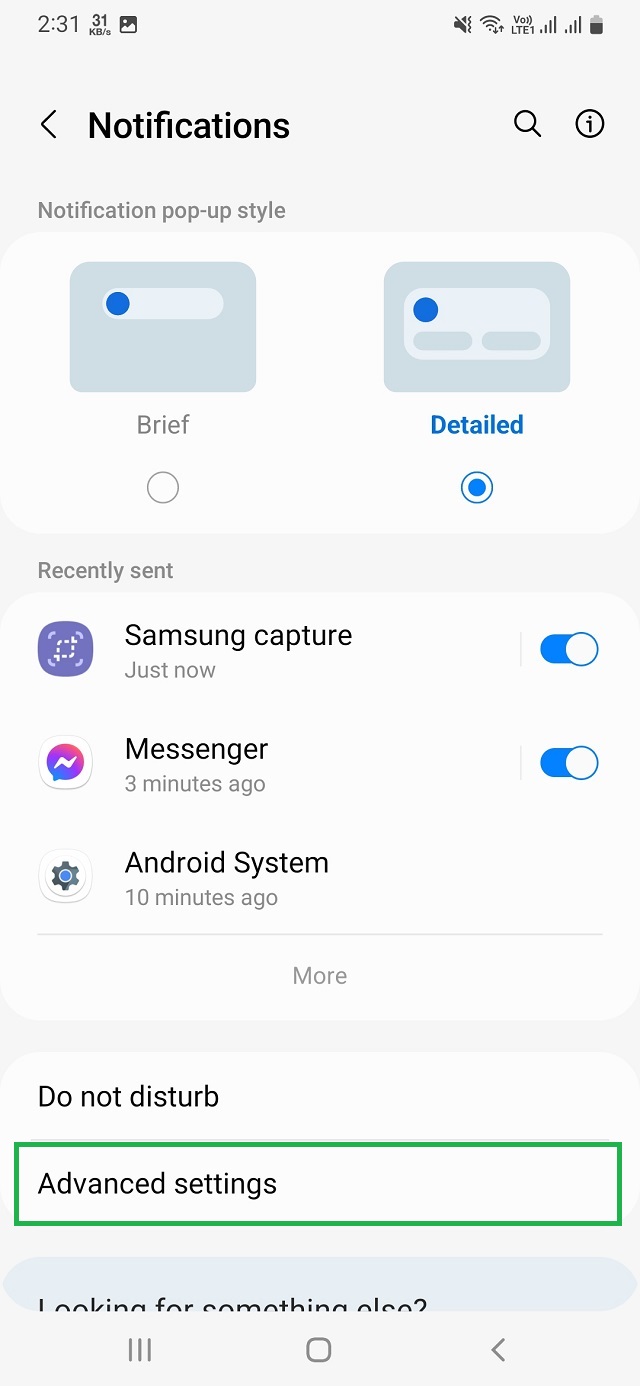Open Do not disturb settings
This screenshot has height=1386, width=640.
click(x=320, y=1097)
